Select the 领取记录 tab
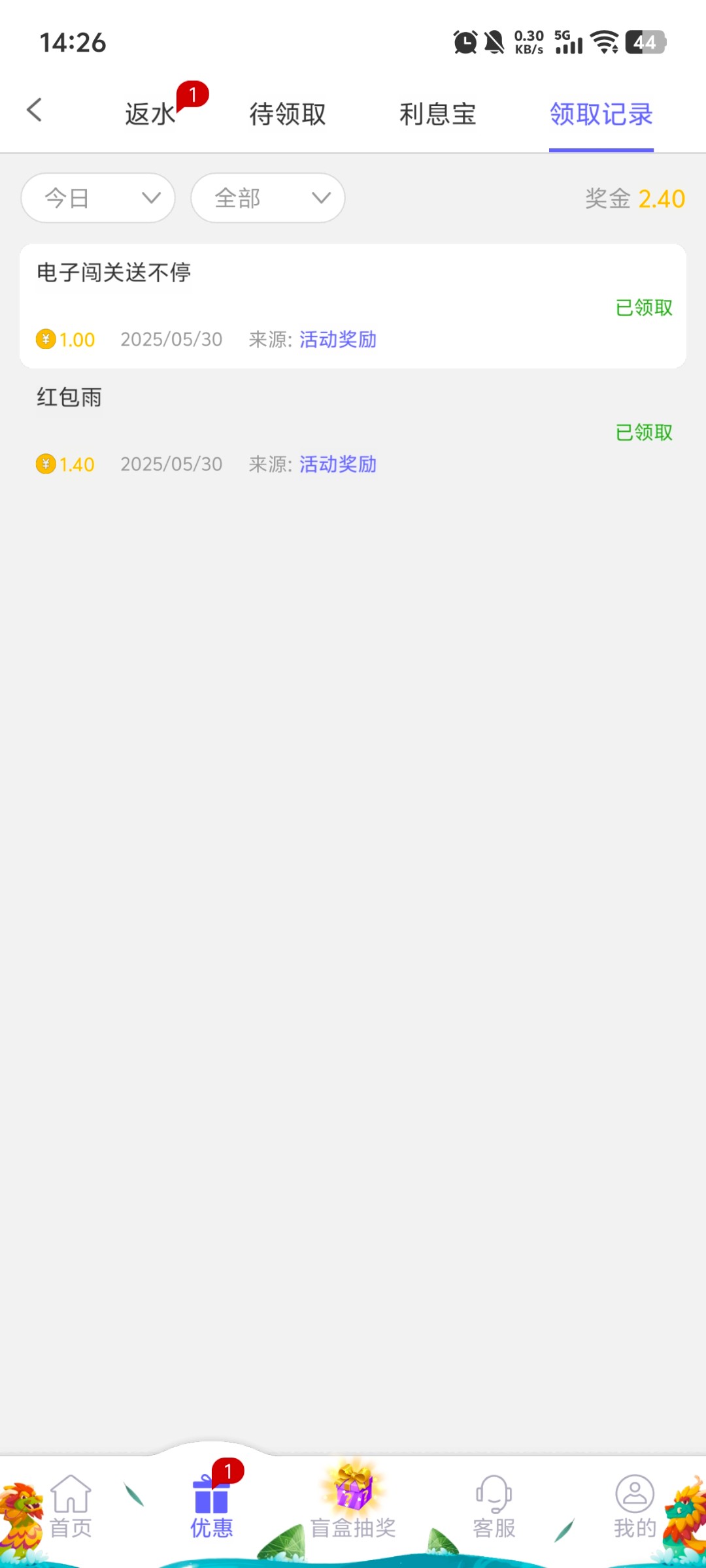This screenshot has width=706, height=1568. 601,114
